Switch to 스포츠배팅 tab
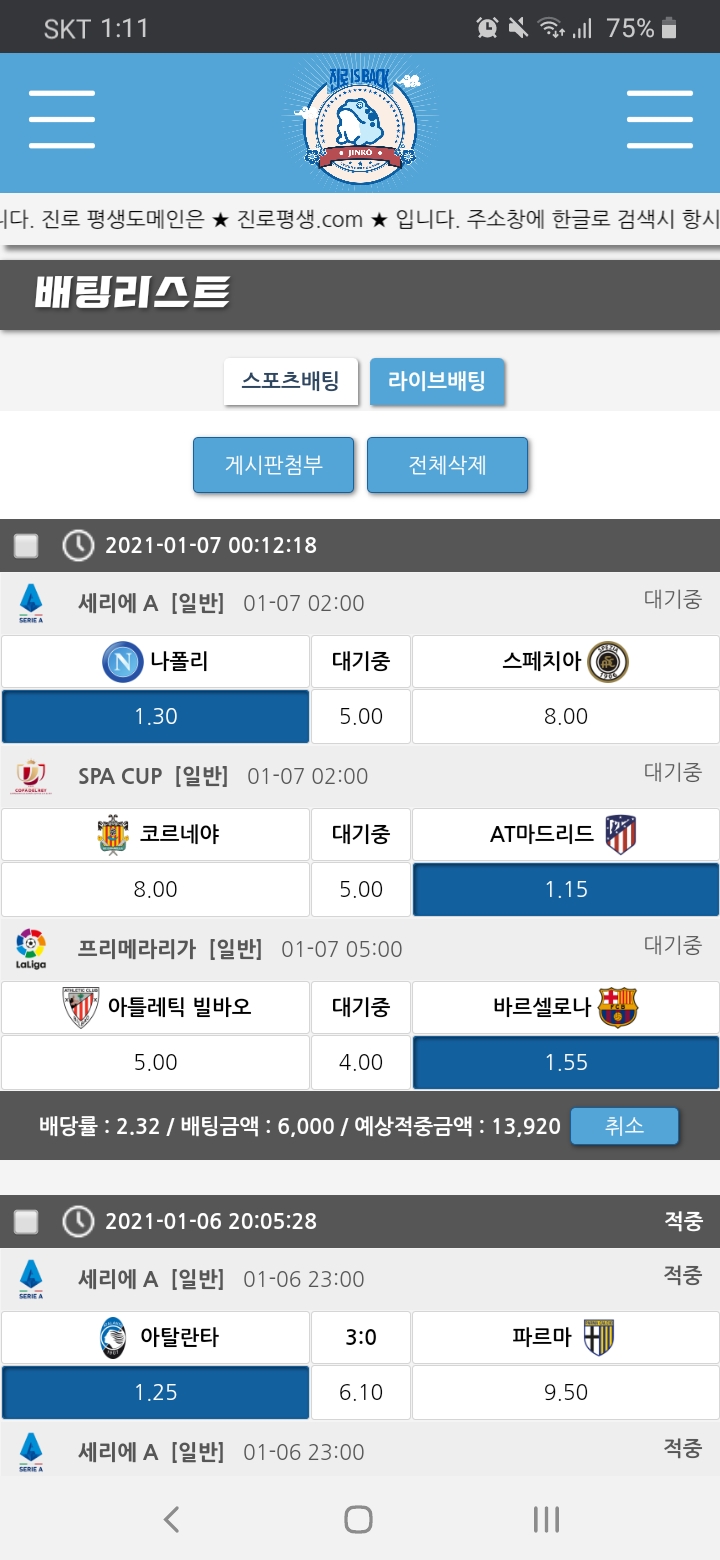This screenshot has height=1560, width=720. (290, 381)
